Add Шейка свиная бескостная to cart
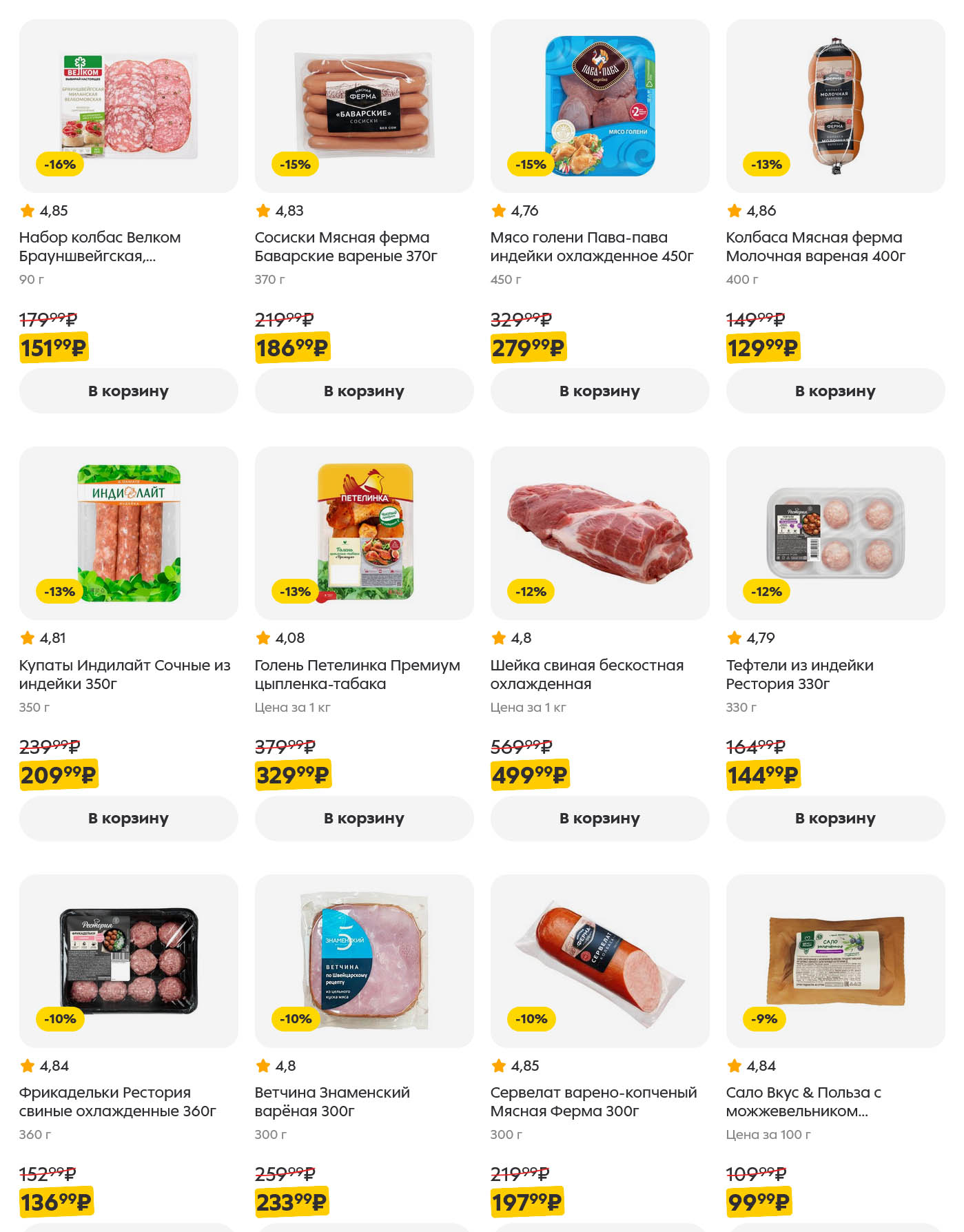Viewport: 964px width, 1232px height. click(599, 818)
